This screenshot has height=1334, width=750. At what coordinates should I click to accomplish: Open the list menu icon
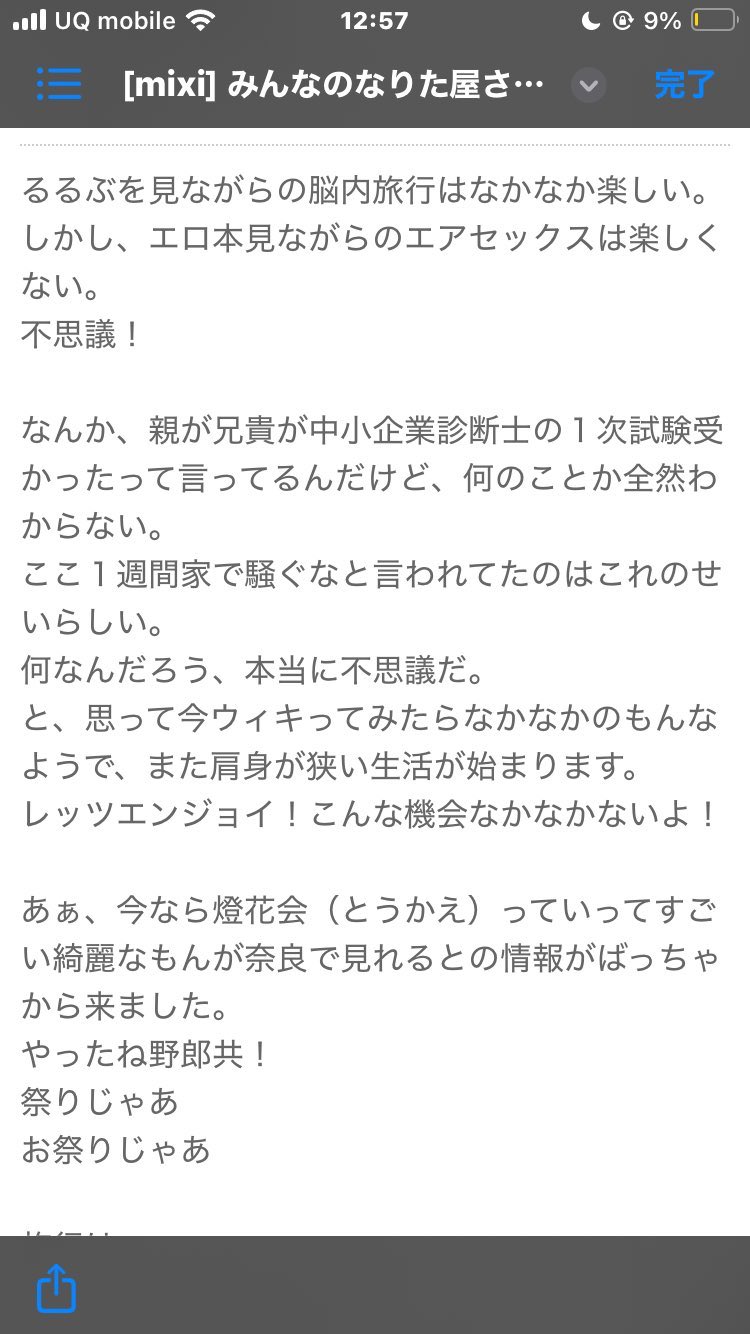click(59, 85)
